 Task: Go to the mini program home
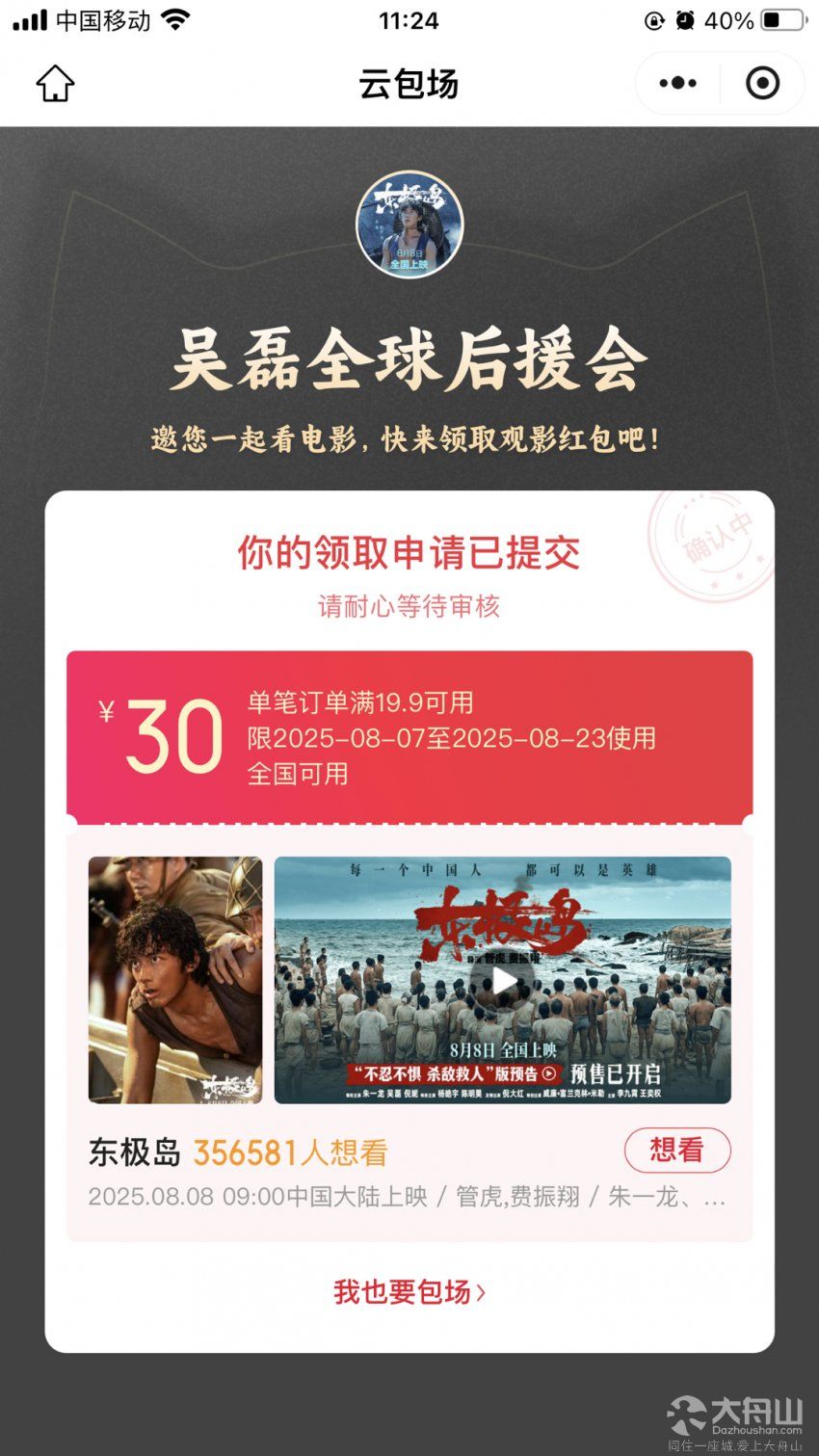point(55,83)
